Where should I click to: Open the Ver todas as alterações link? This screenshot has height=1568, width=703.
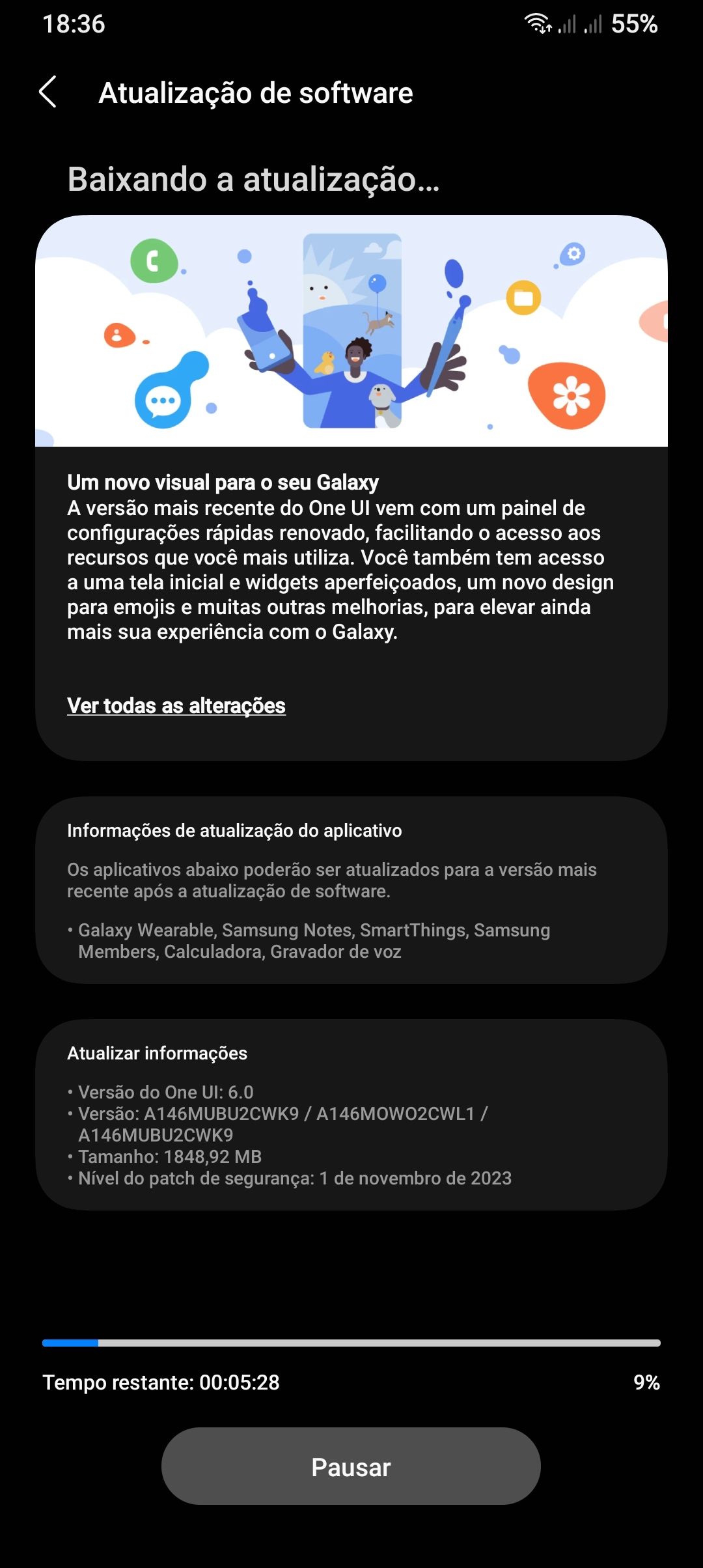coord(176,705)
